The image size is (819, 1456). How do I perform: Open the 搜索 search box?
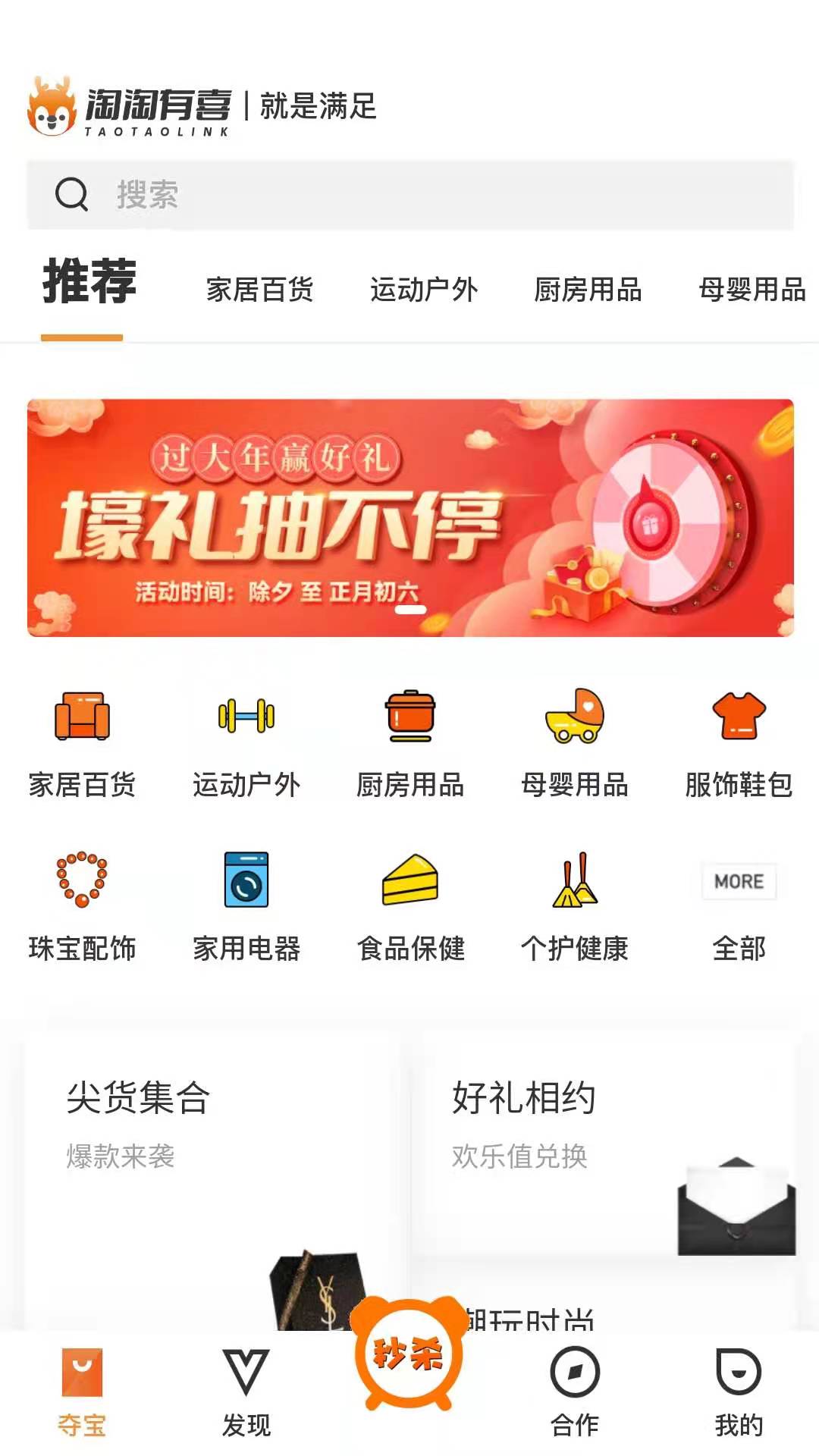coord(409,195)
